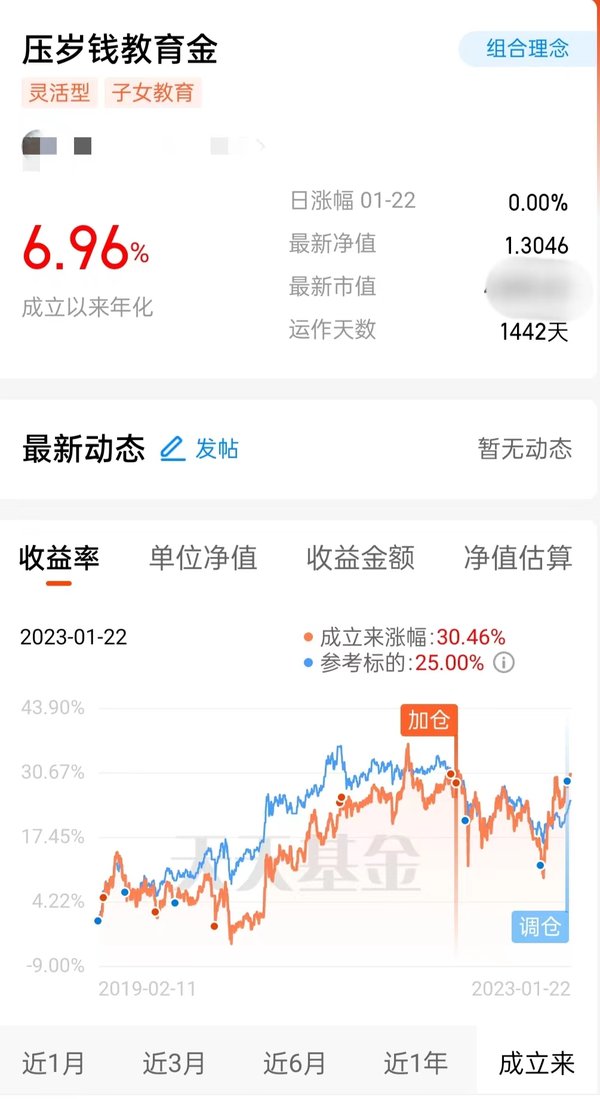
Task: Show the 近1月 chart range
Action: 53,1063
